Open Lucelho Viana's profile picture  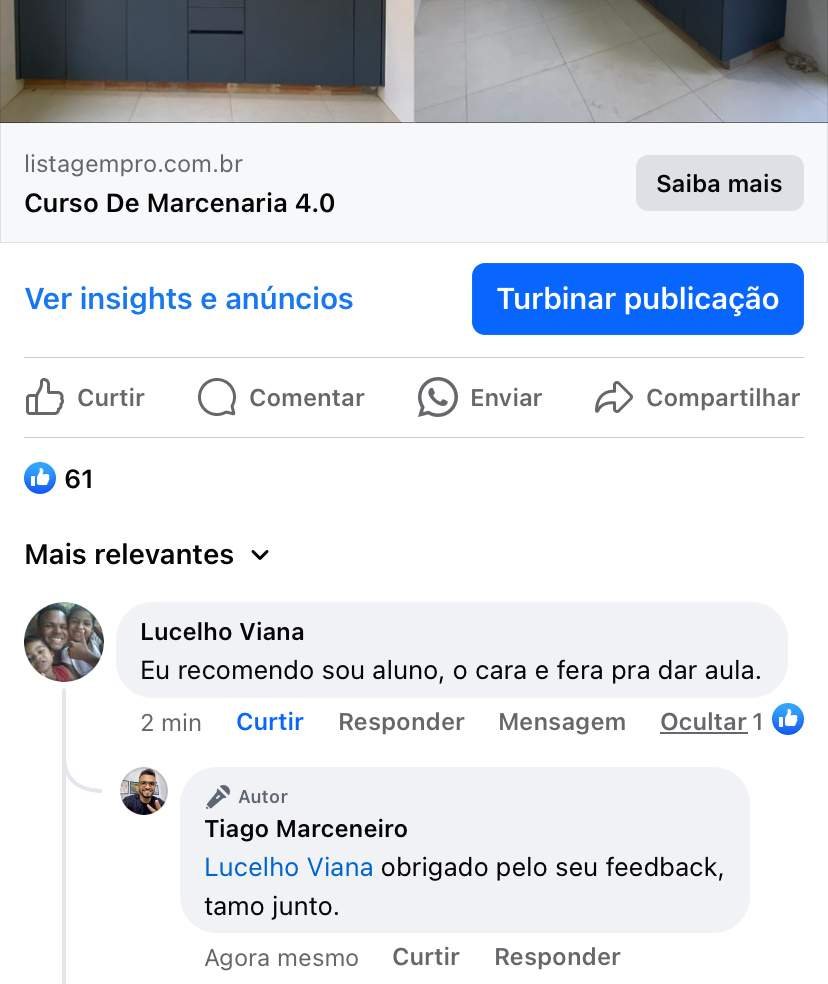[x=64, y=642]
